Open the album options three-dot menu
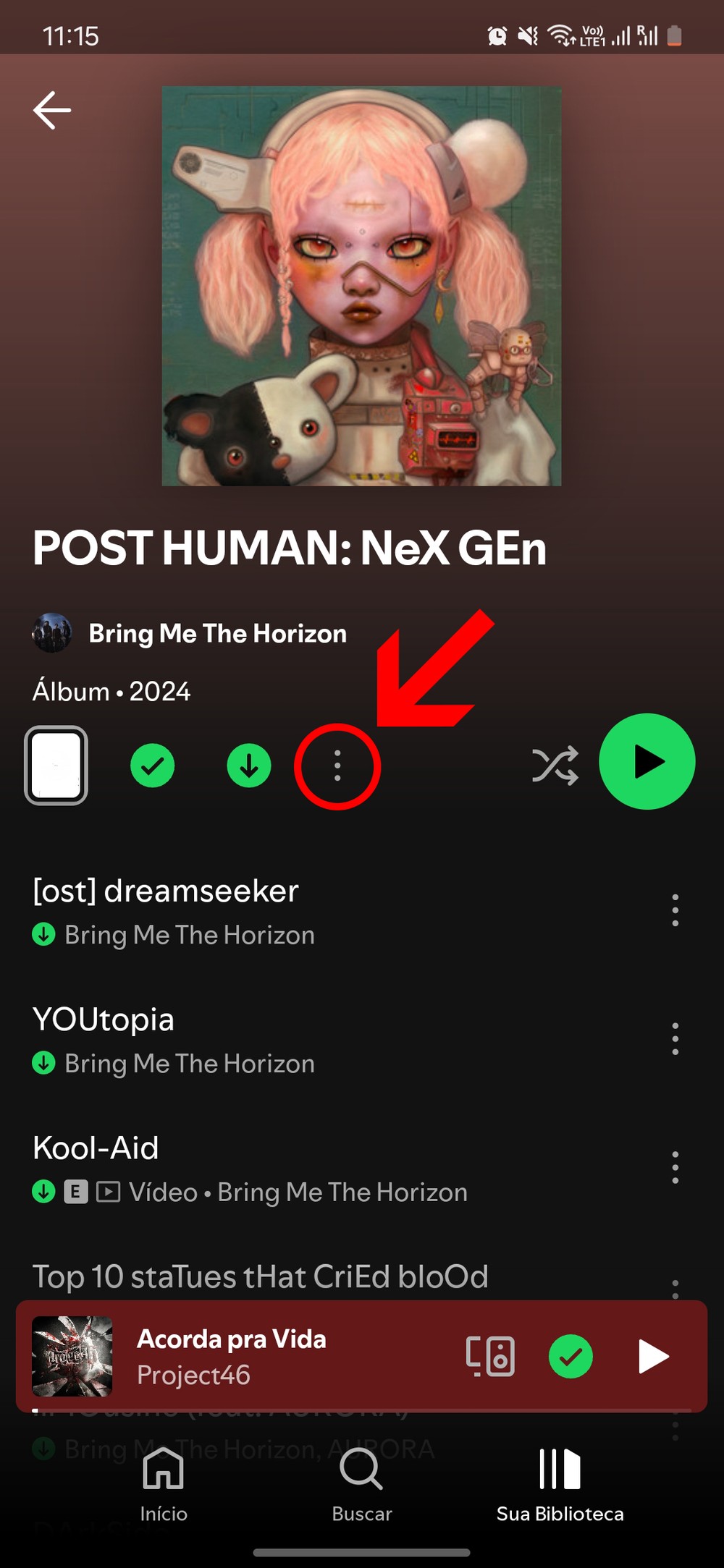The height and width of the screenshot is (1568, 724). pyautogui.click(x=337, y=766)
